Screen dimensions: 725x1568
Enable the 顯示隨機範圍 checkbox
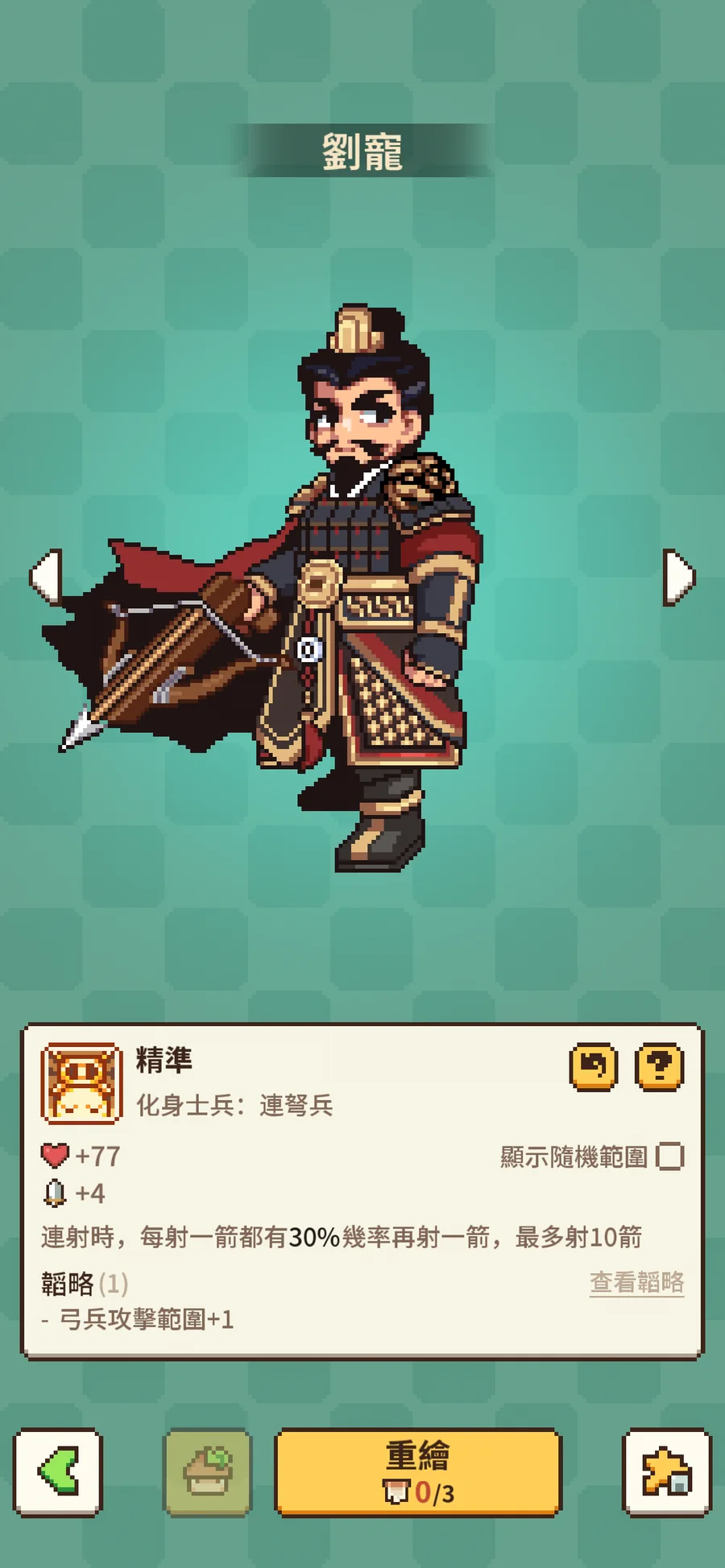tap(669, 1156)
